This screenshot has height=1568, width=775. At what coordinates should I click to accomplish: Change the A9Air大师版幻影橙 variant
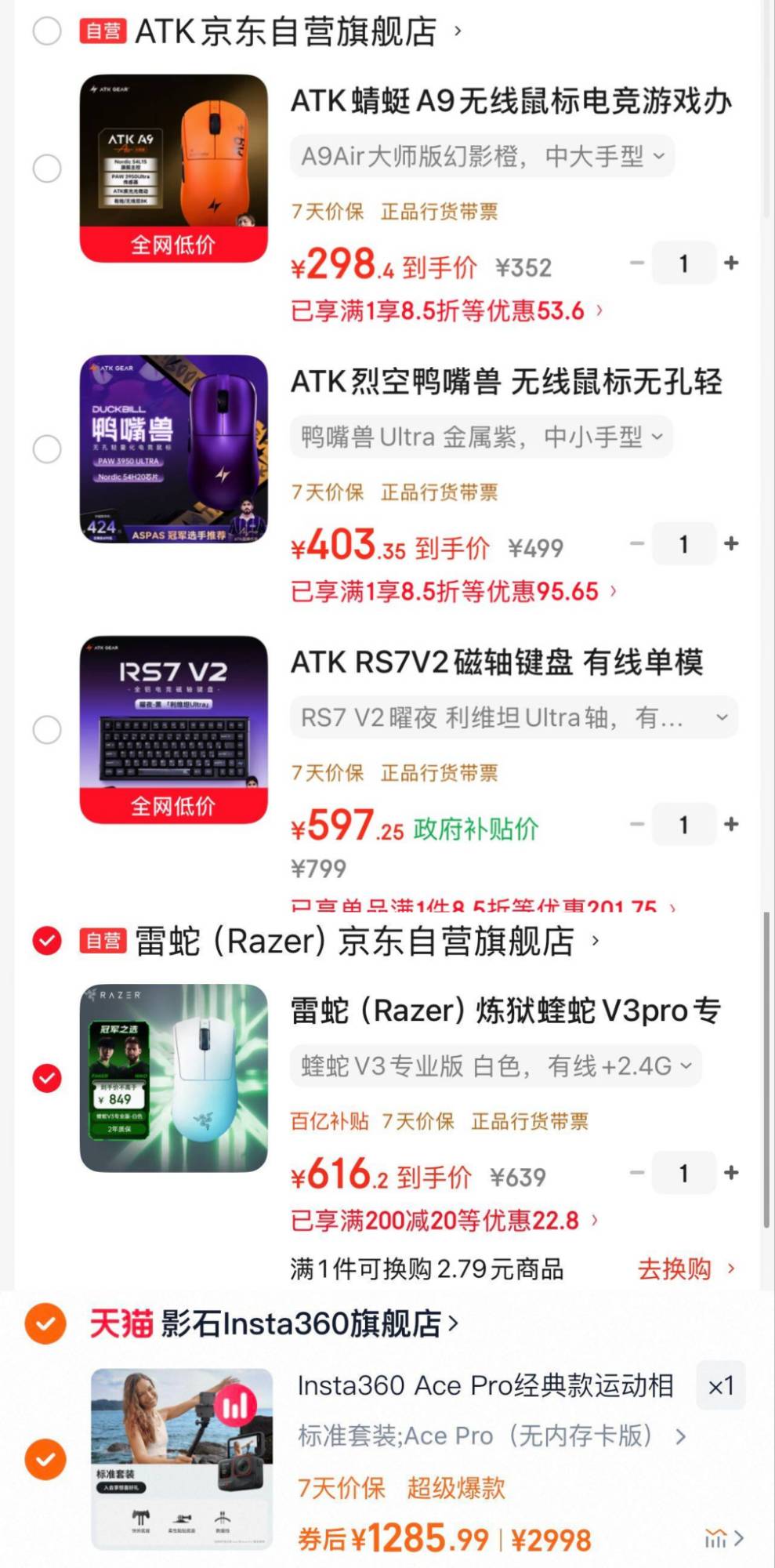click(482, 157)
